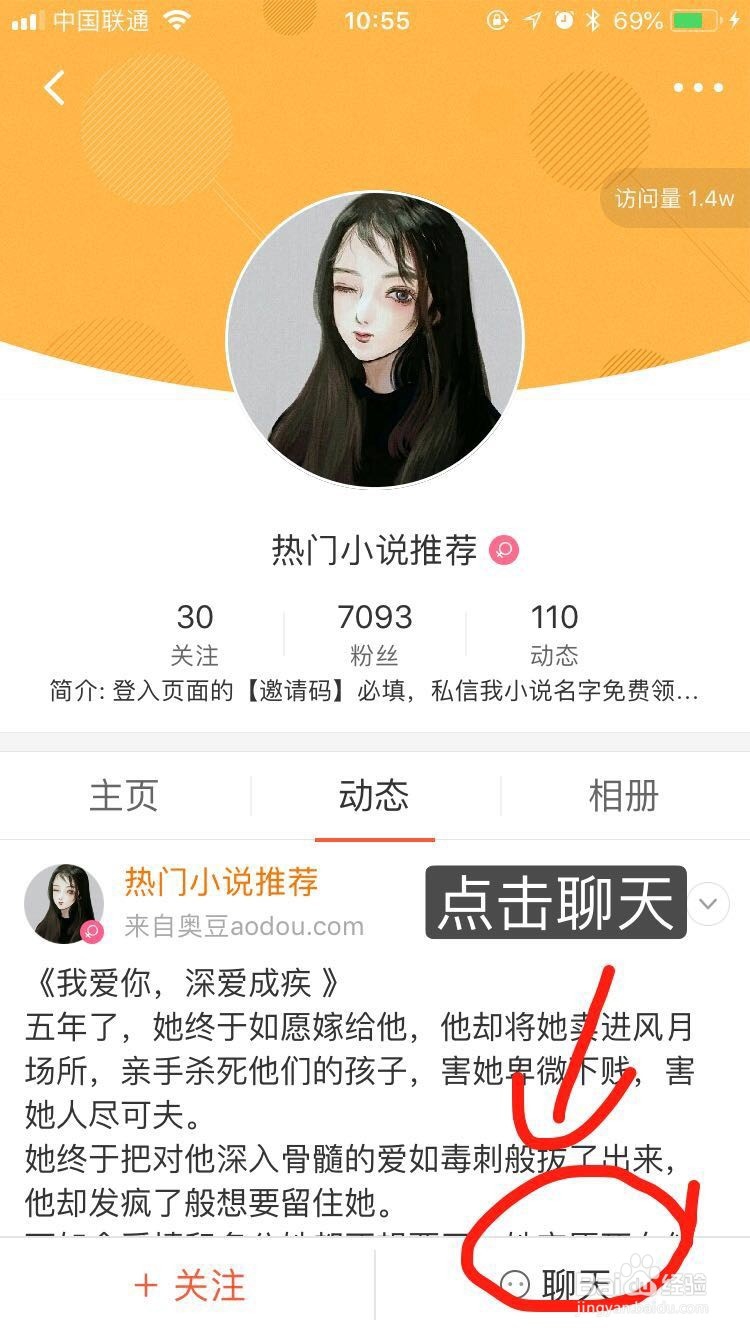This screenshot has height=1334, width=750.
Task: Tap the back arrow to leave profile
Action: pyautogui.click(x=52, y=88)
